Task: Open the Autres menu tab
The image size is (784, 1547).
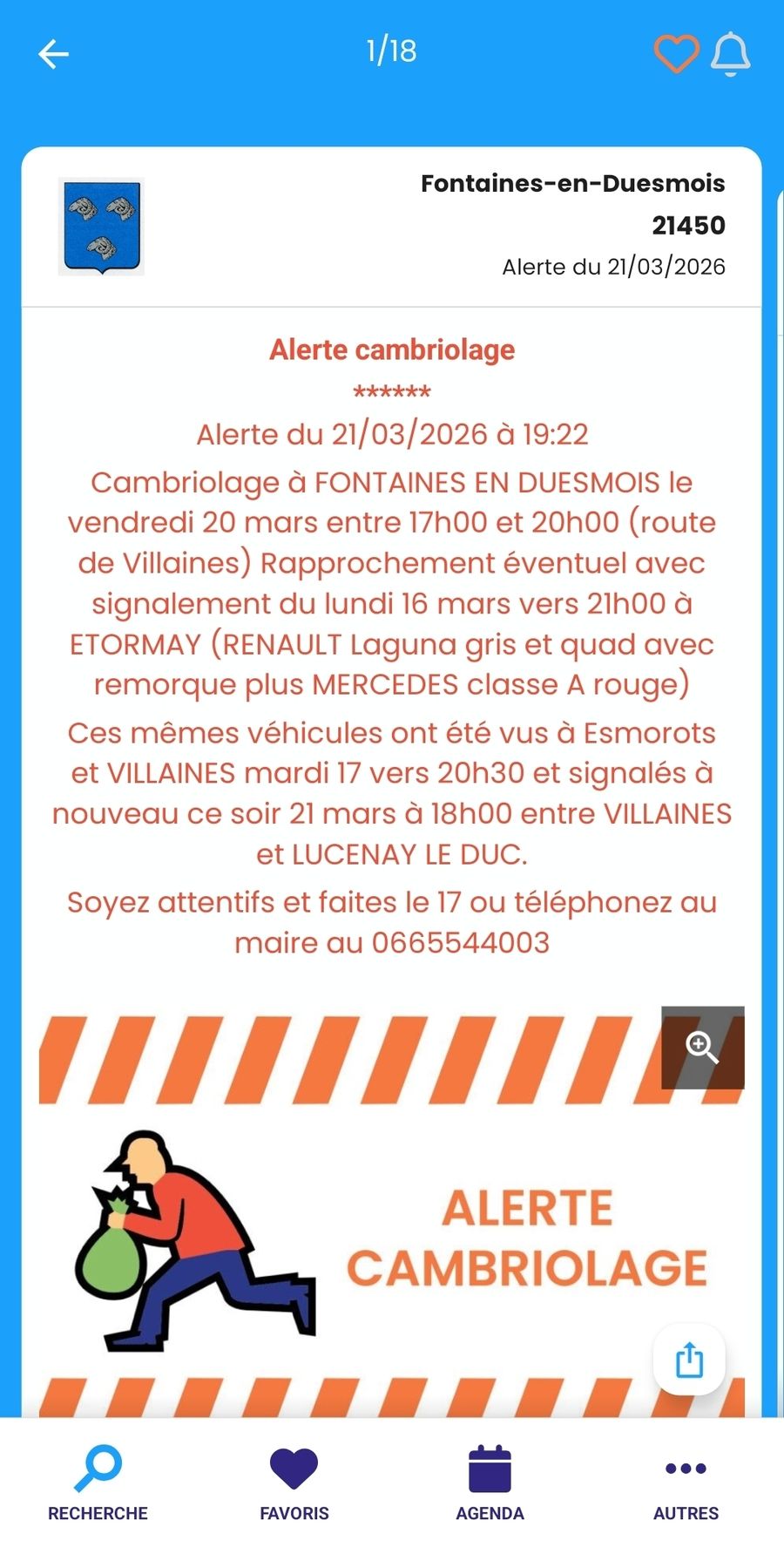Action: point(686,1483)
